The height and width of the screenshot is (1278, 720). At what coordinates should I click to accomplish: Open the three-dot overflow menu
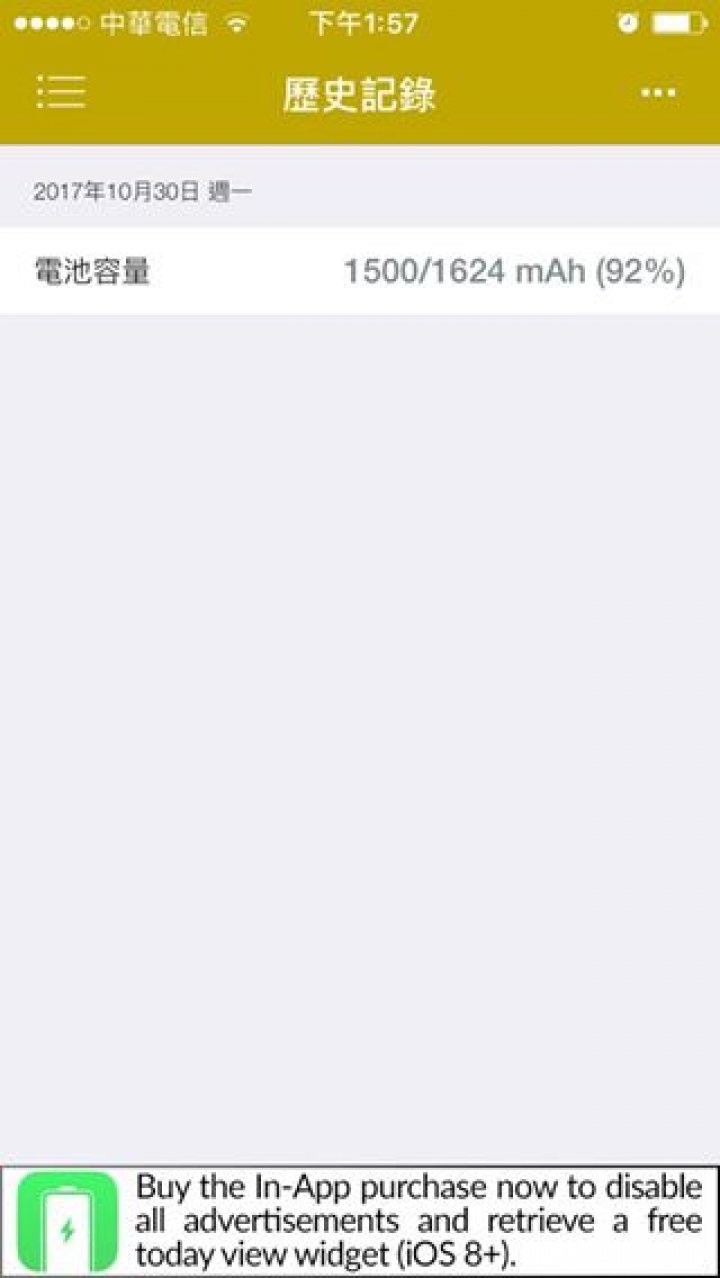(x=658, y=93)
